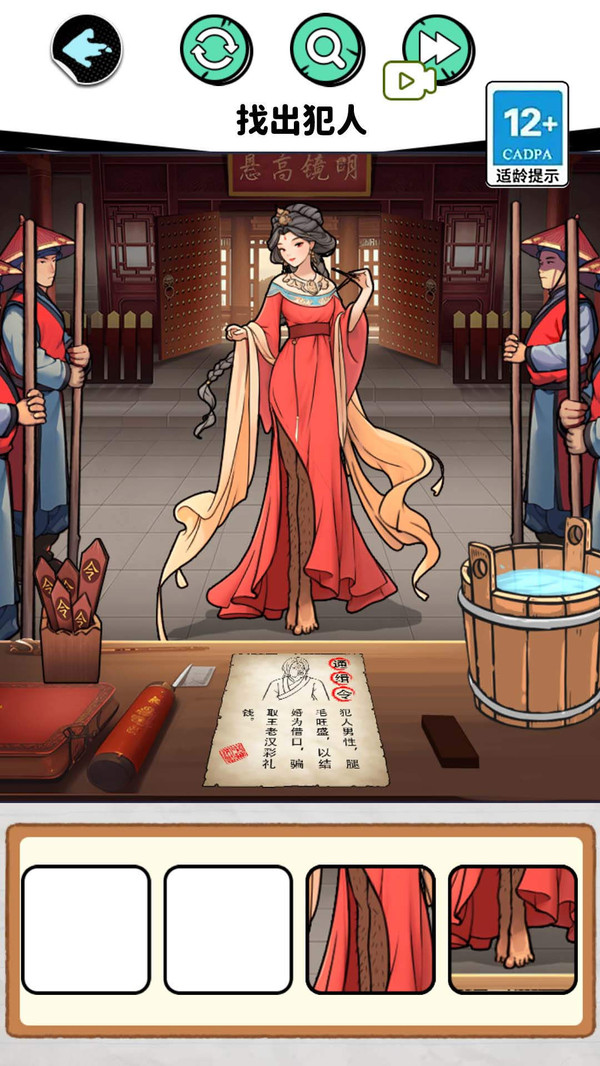Skip level via the fast-forward video button
The image size is (600, 1066).
pos(437,50)
